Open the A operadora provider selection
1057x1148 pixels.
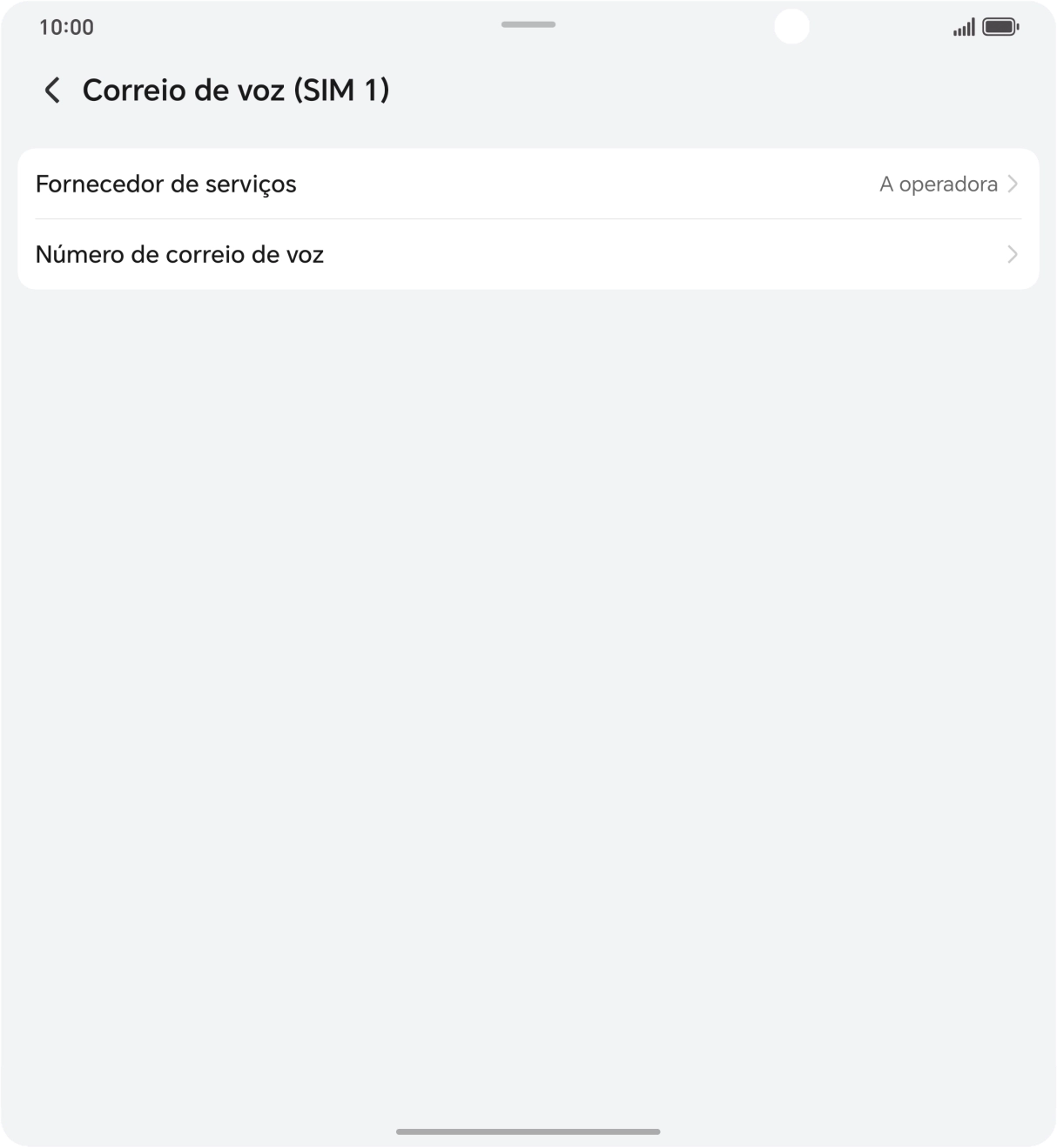tap(938, 184)
